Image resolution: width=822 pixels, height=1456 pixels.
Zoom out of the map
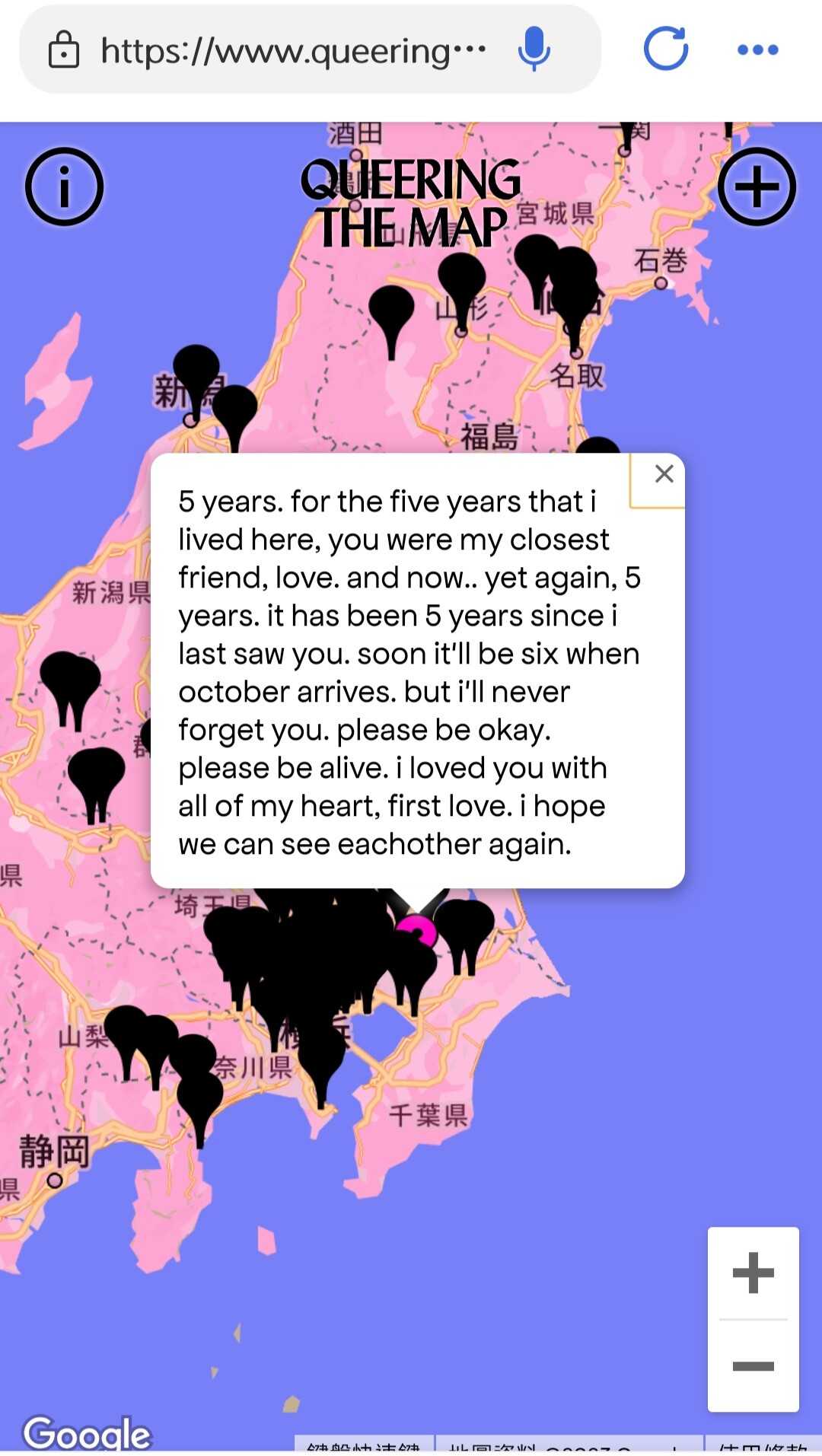coord(753,1366)
